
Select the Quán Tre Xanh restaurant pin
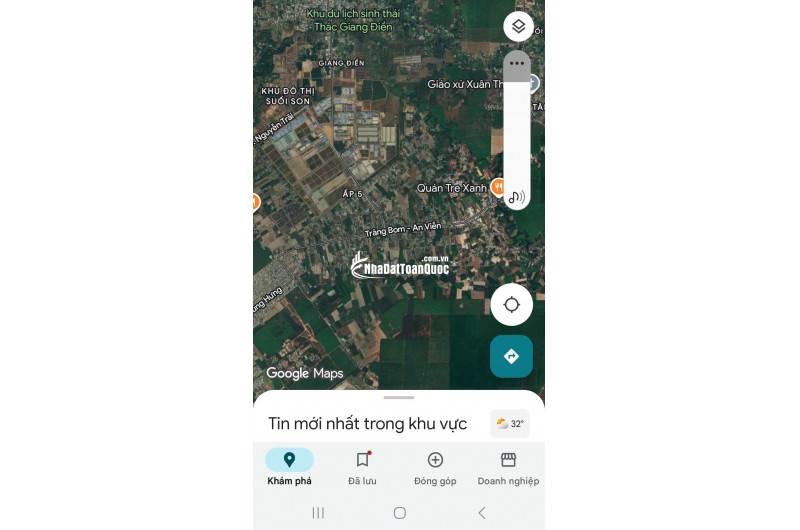(x=497, y=186)
